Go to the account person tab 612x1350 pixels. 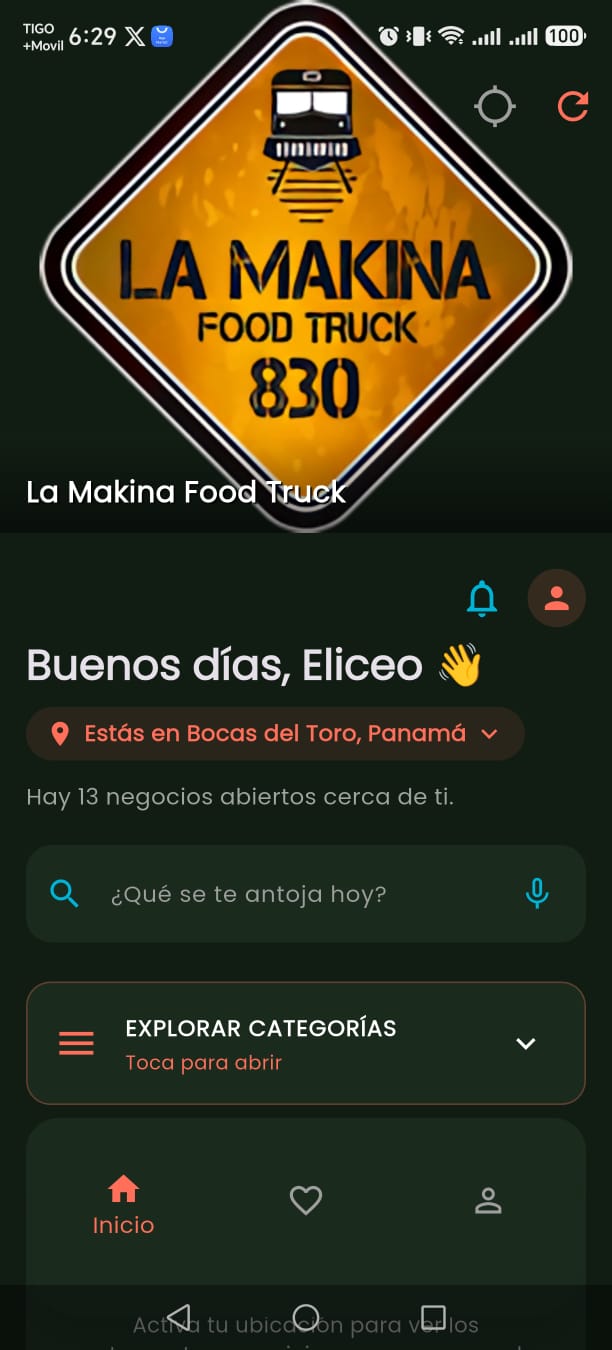click(x=488, y=1200)
